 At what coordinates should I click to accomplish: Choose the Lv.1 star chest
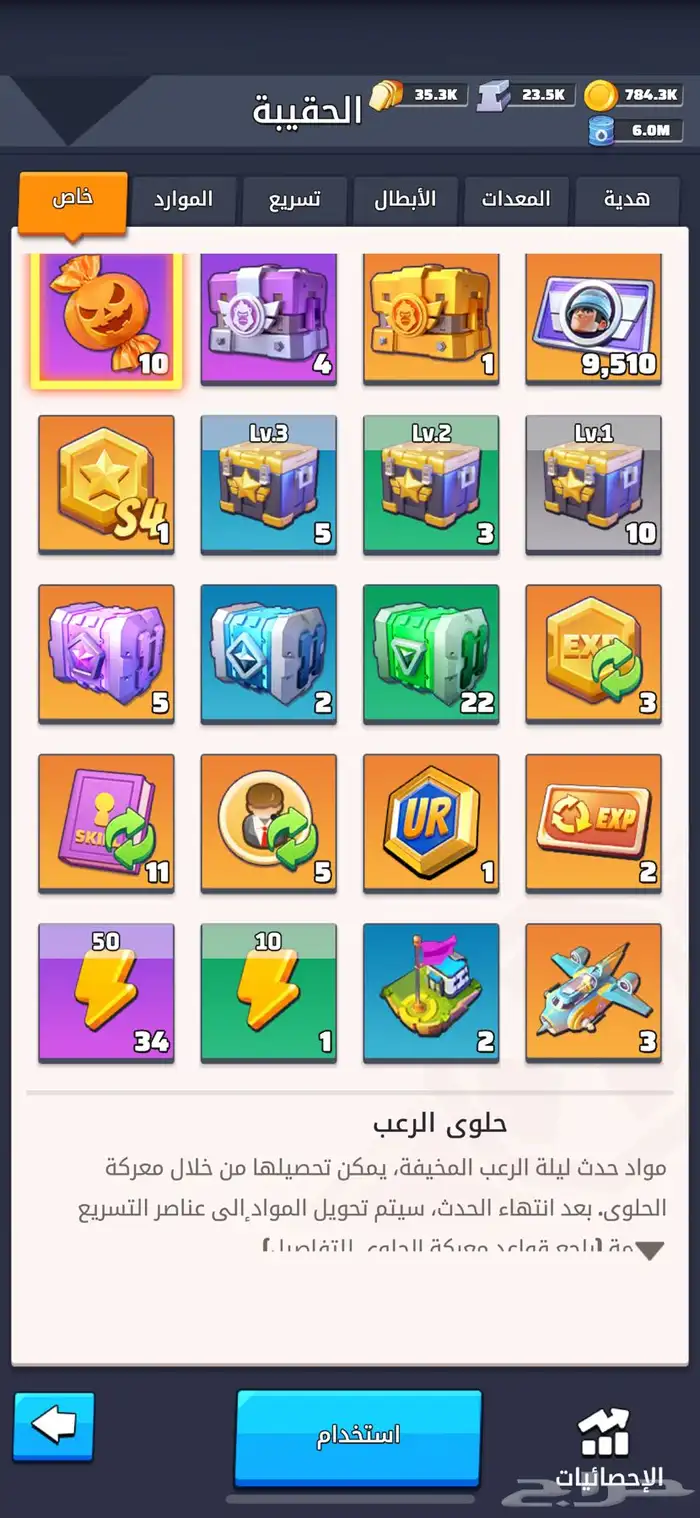[593, 484]
